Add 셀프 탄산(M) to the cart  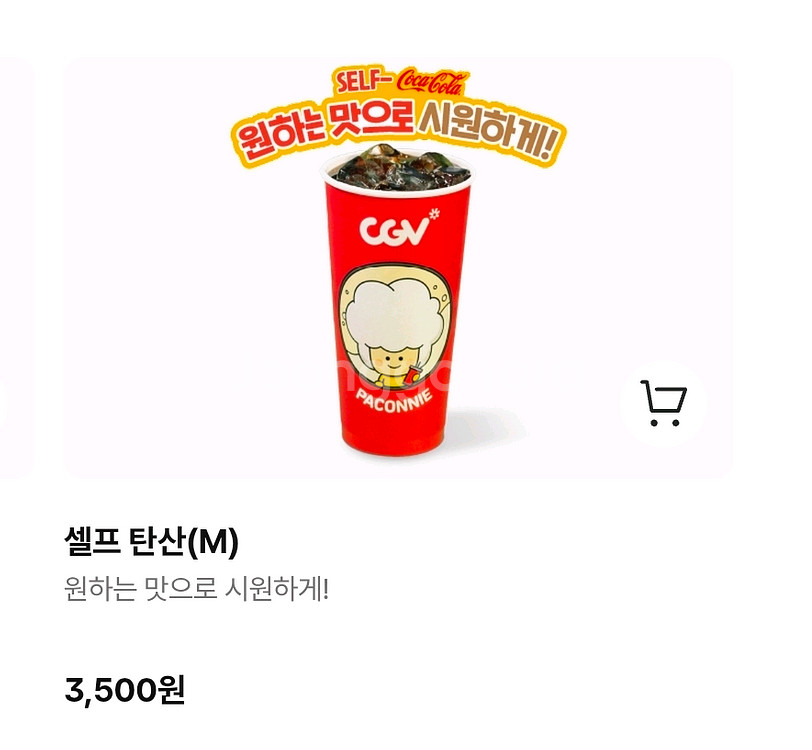point(663,403)
